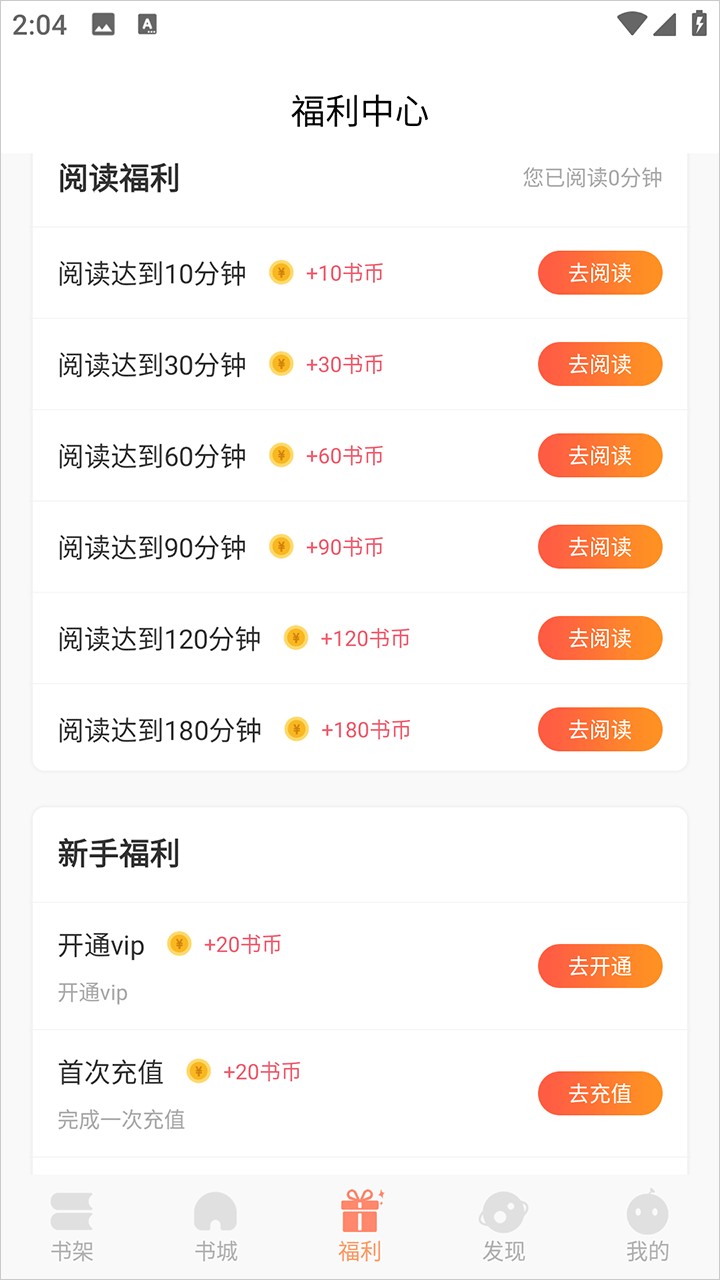The width and height of the screenshot is (720, 1280).
Task: Tap the coin icon next to +10书币
Action: [280, 272]
